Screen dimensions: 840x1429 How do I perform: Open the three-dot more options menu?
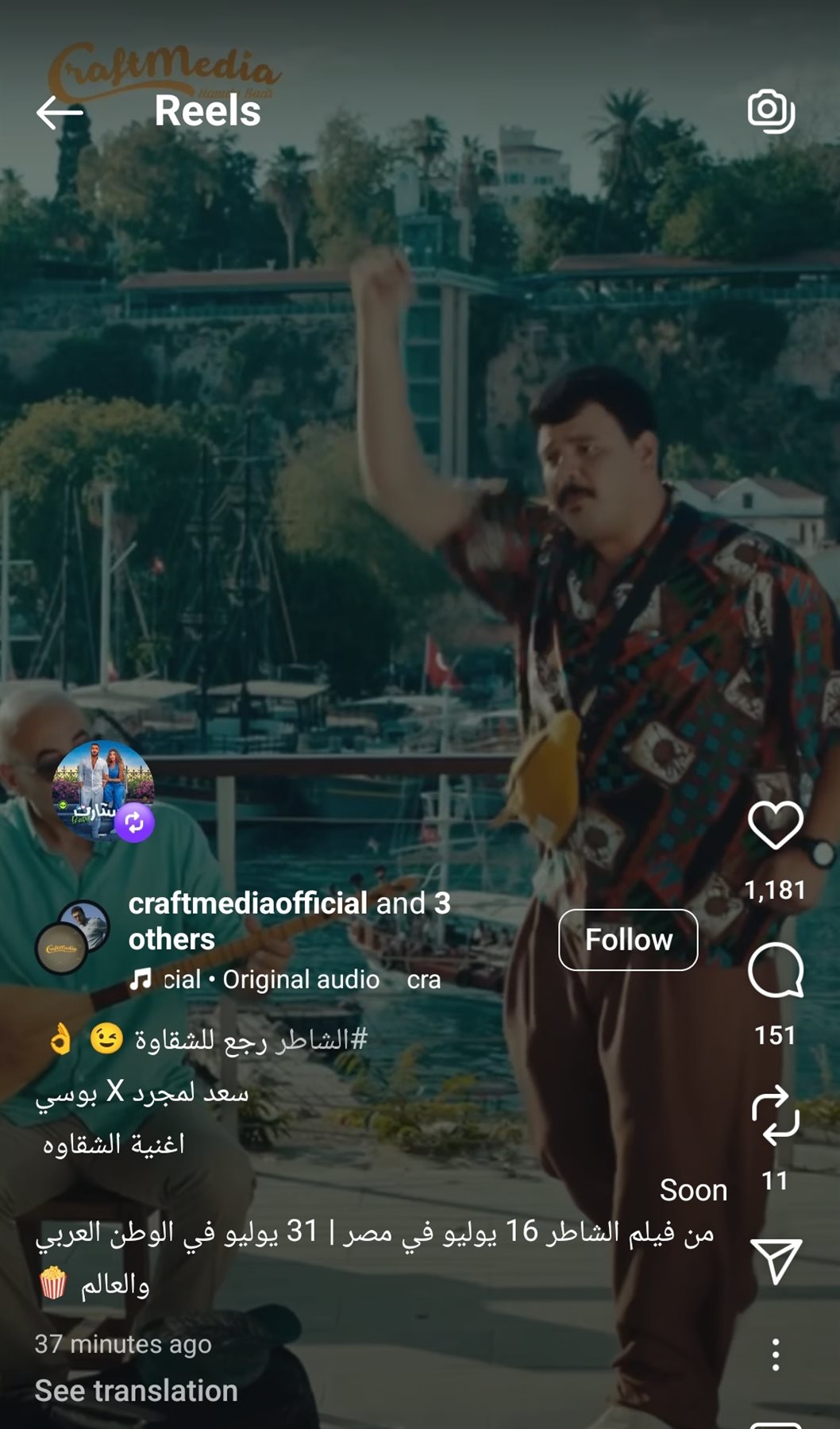[x=776, y=1354]
